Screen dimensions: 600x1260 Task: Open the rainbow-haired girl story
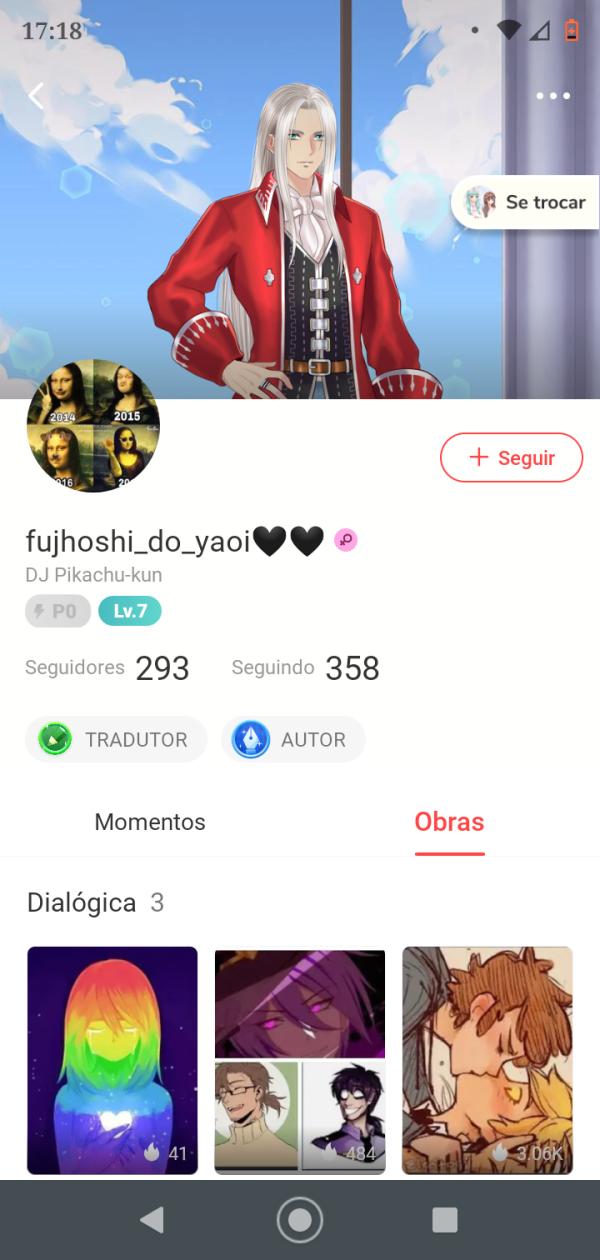(112, 1060)
